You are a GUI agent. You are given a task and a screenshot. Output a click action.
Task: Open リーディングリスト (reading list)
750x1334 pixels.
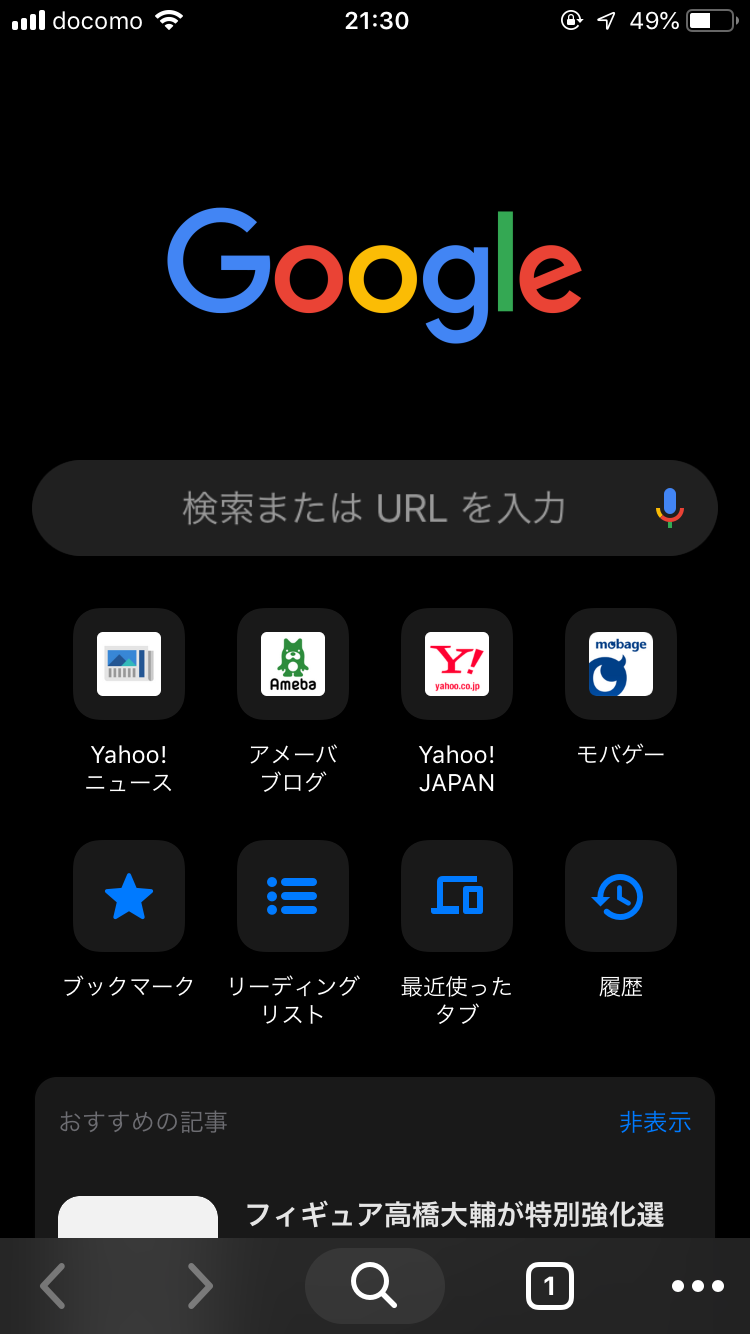click(293, 896)
